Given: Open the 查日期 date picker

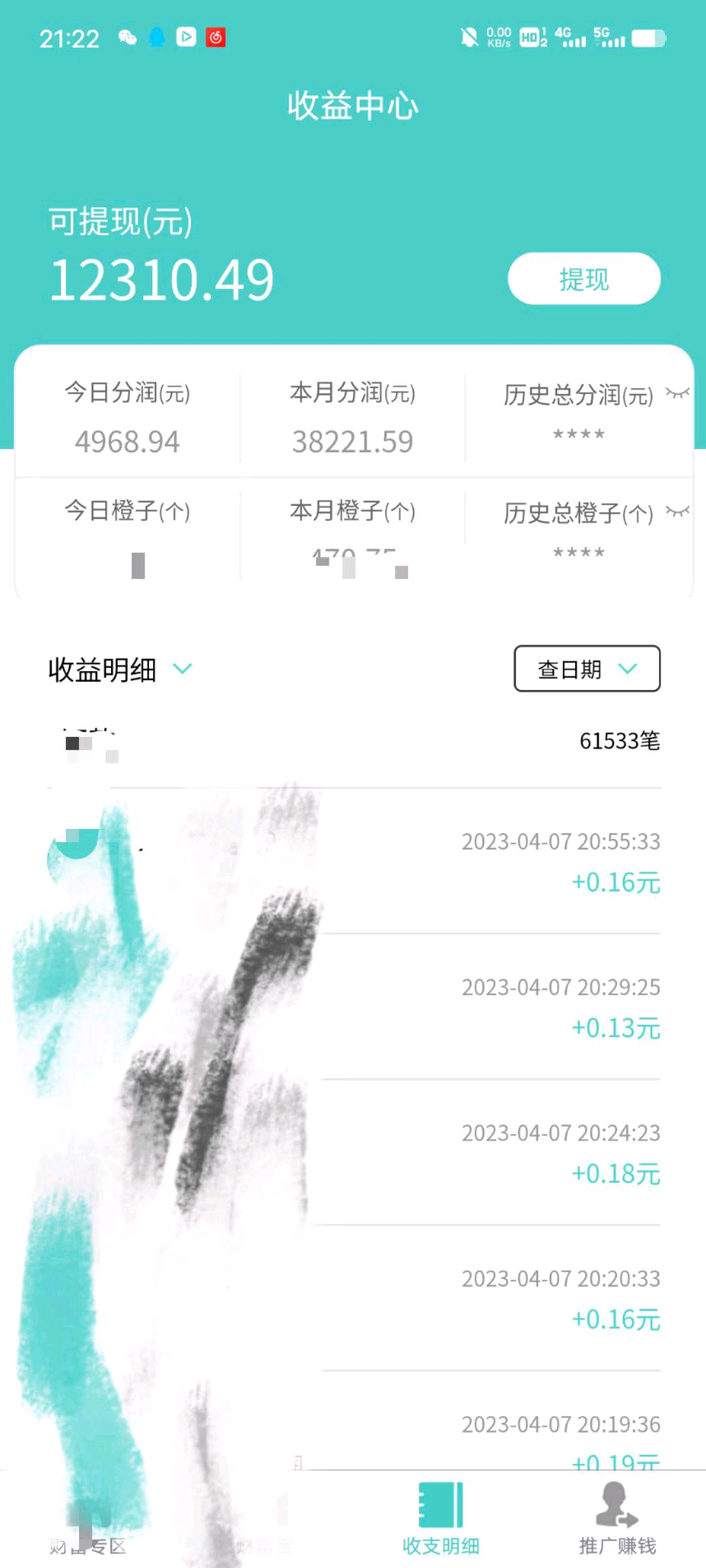Looking at the screenshot, I should point(586,669).
